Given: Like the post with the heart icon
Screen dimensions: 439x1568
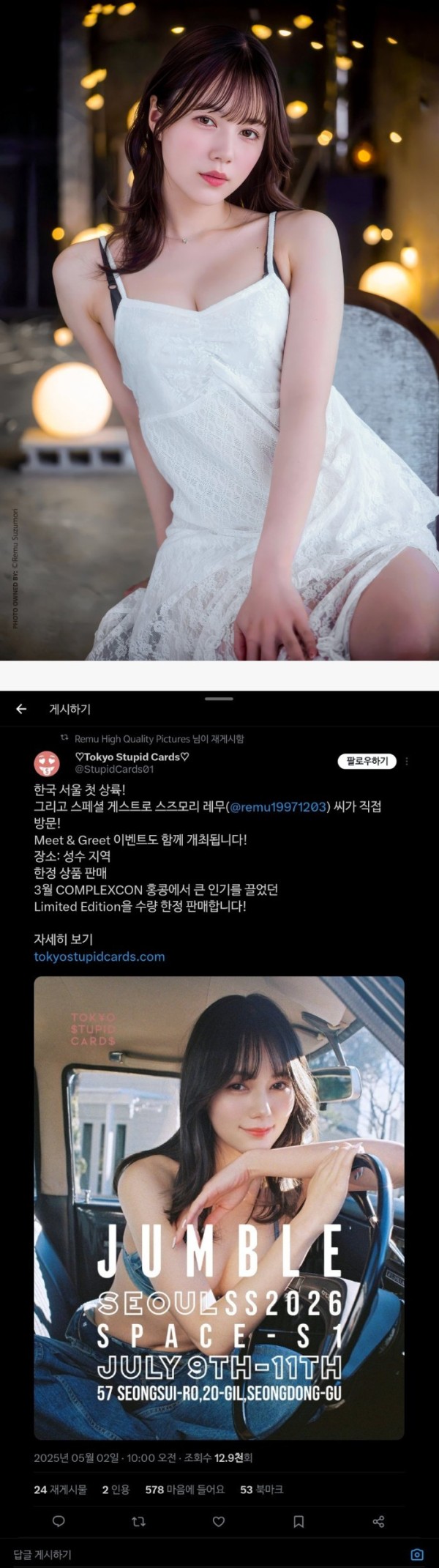Looking at the screenshot, I should tap(218, 1522).
